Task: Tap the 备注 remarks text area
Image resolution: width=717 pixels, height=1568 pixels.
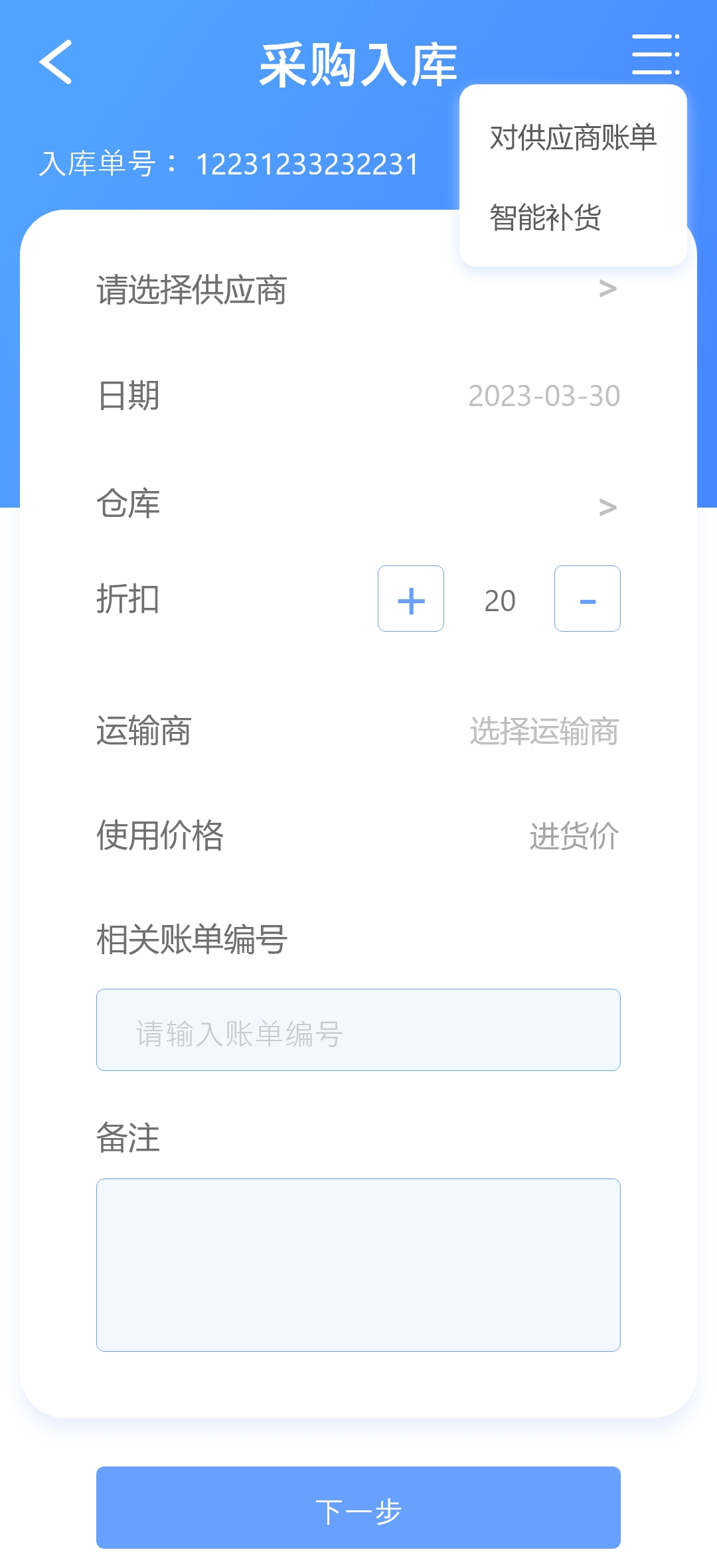Action: point(358,1265)
